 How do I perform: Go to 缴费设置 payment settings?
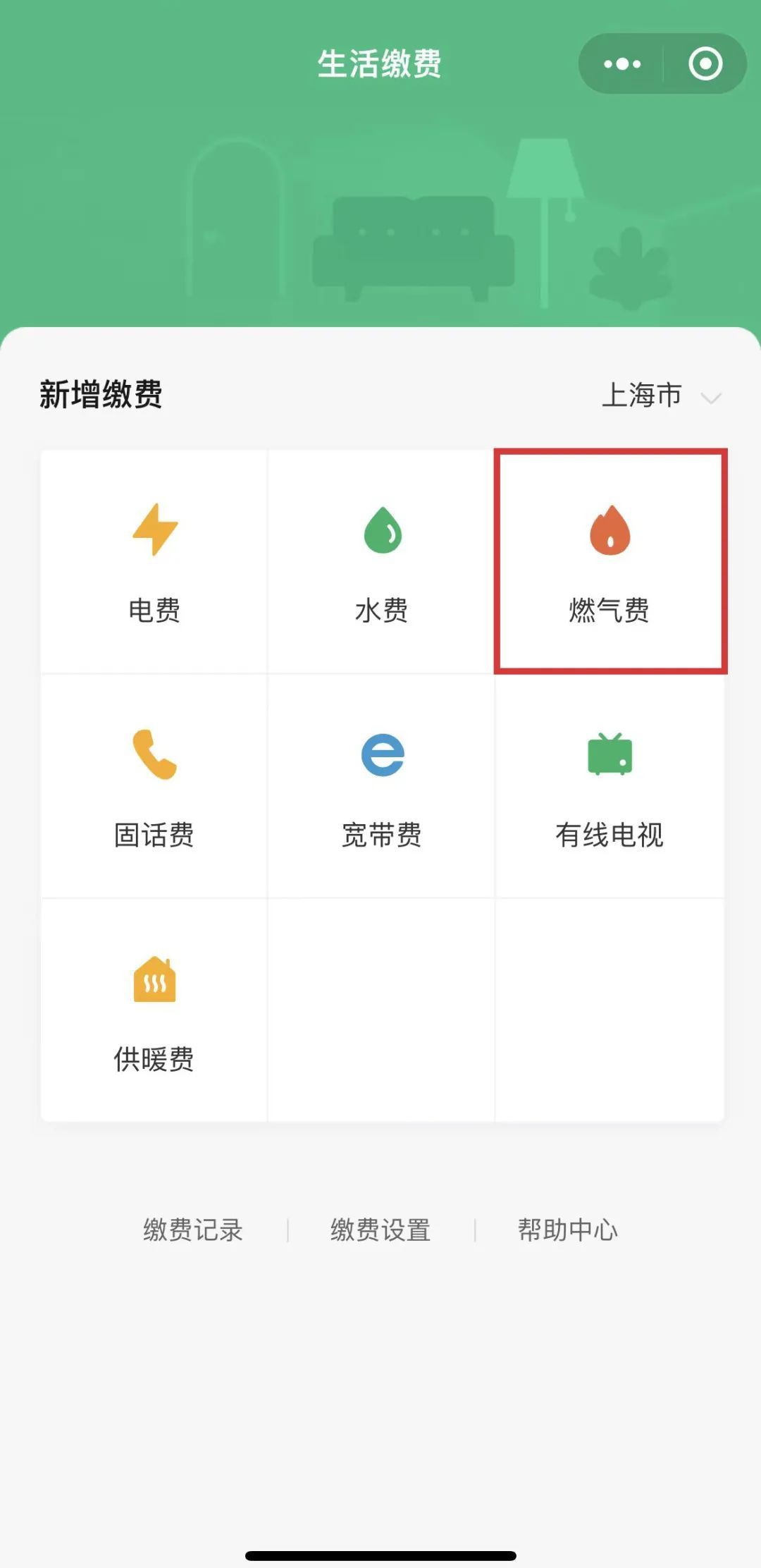(x=380, y=1230)
